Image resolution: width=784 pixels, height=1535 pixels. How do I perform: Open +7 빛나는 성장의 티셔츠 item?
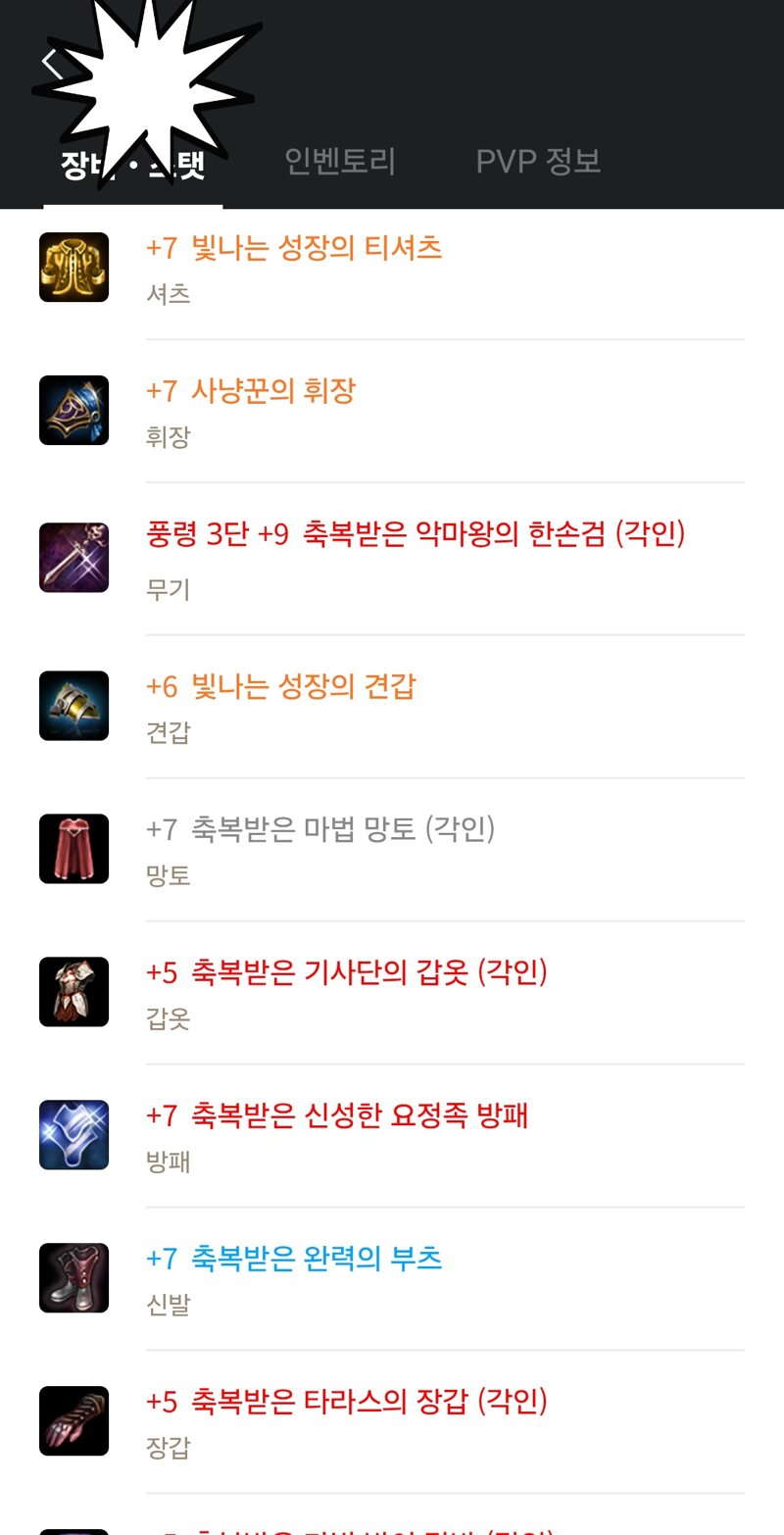click(x=392, y=269)
